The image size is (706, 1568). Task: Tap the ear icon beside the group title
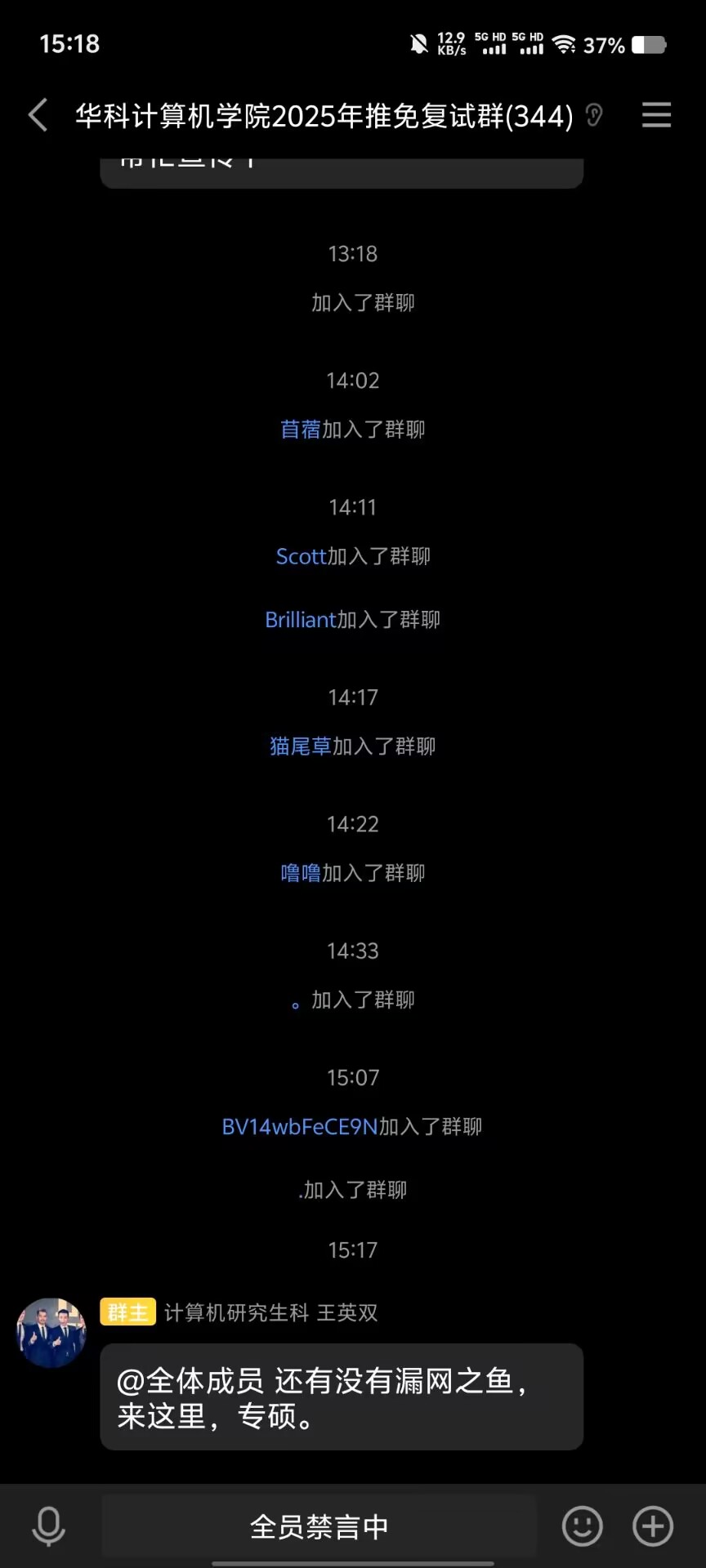click(x=594, y=116)
